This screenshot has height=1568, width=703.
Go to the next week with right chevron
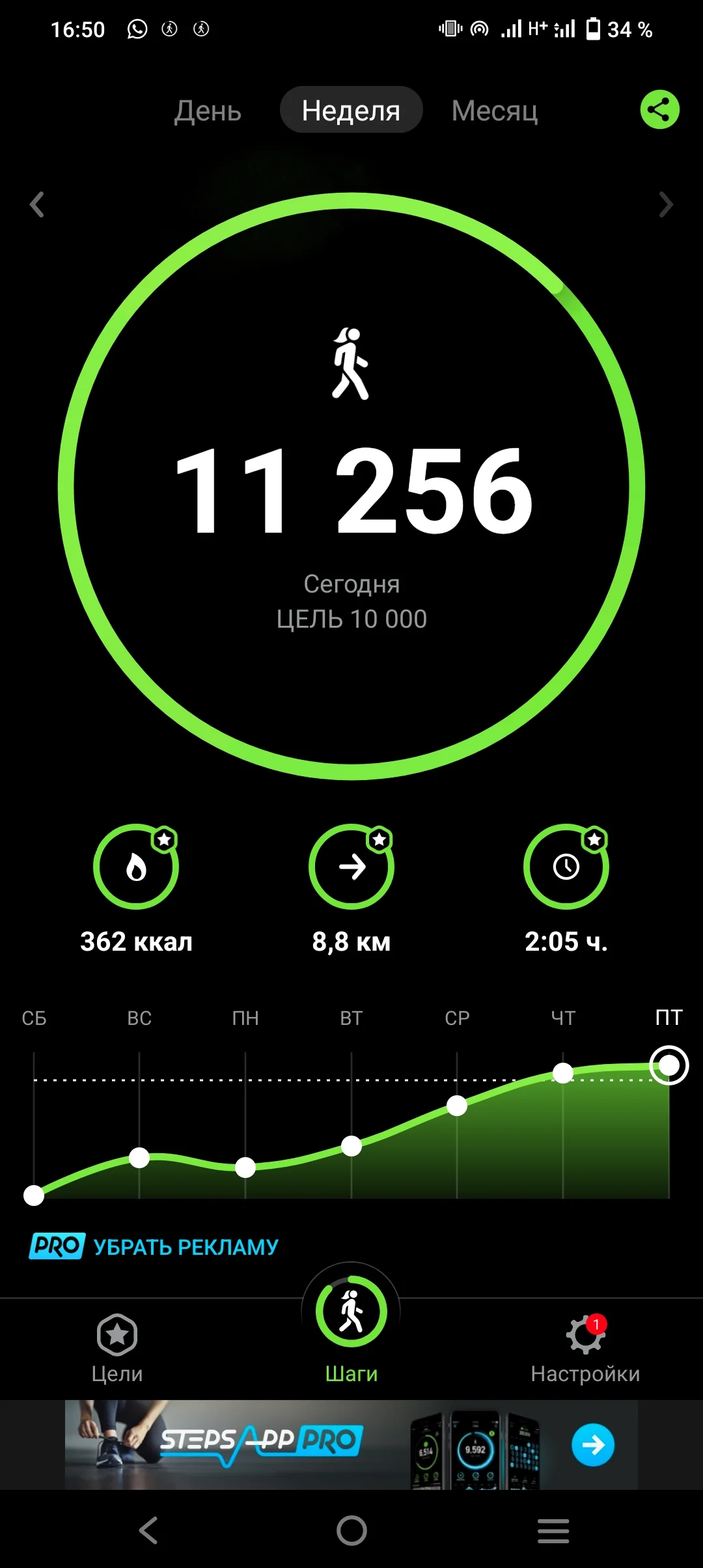coord(665,204)
